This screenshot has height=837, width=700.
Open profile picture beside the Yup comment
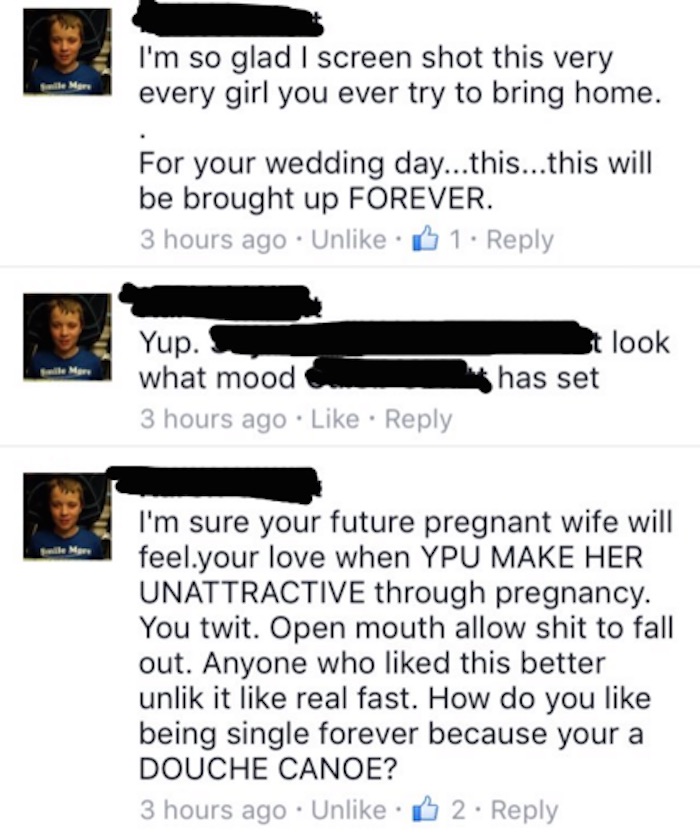tap(68, 337)
